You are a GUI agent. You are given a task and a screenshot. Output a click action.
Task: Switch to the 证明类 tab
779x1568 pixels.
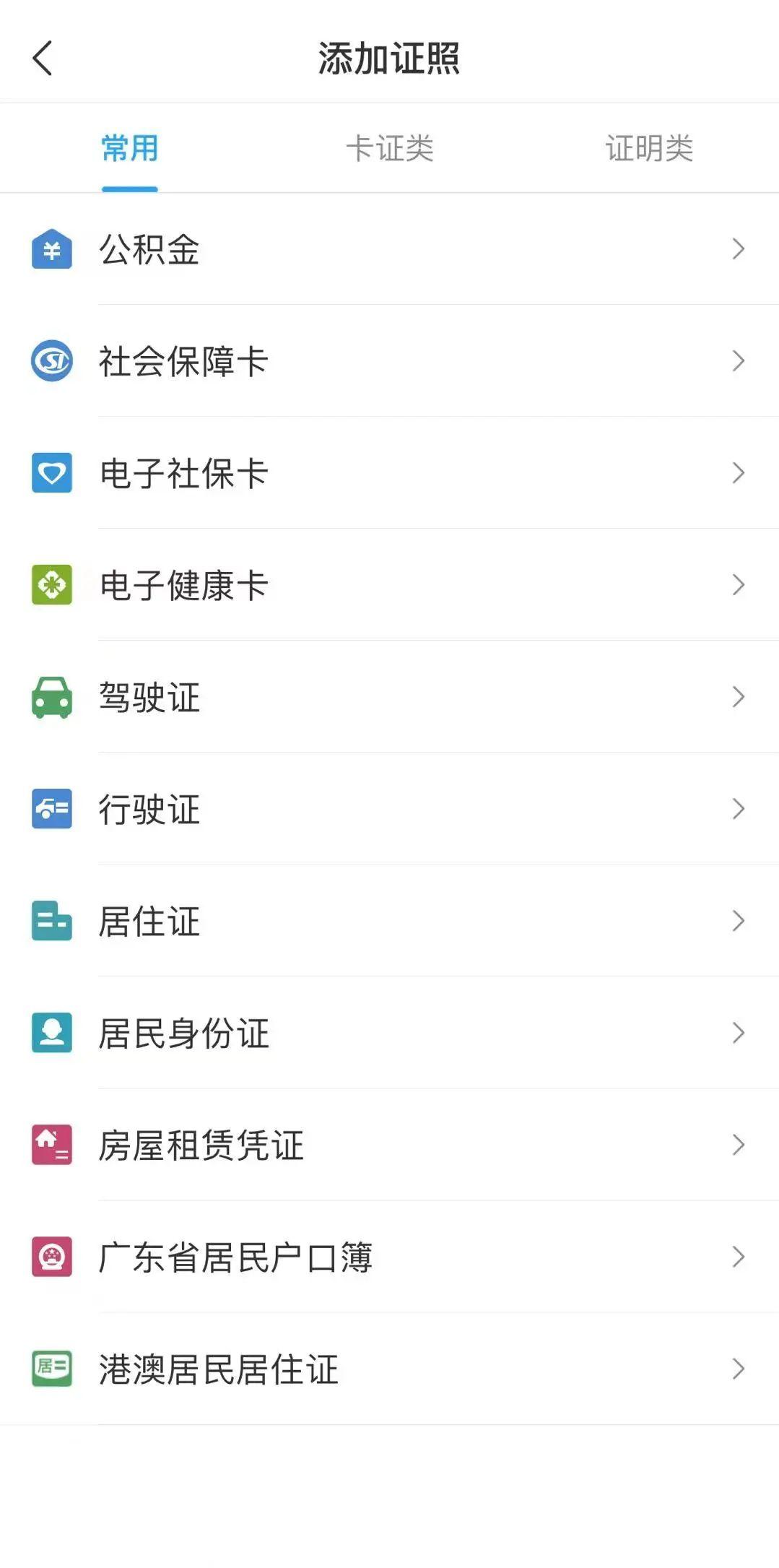point(649,149)
